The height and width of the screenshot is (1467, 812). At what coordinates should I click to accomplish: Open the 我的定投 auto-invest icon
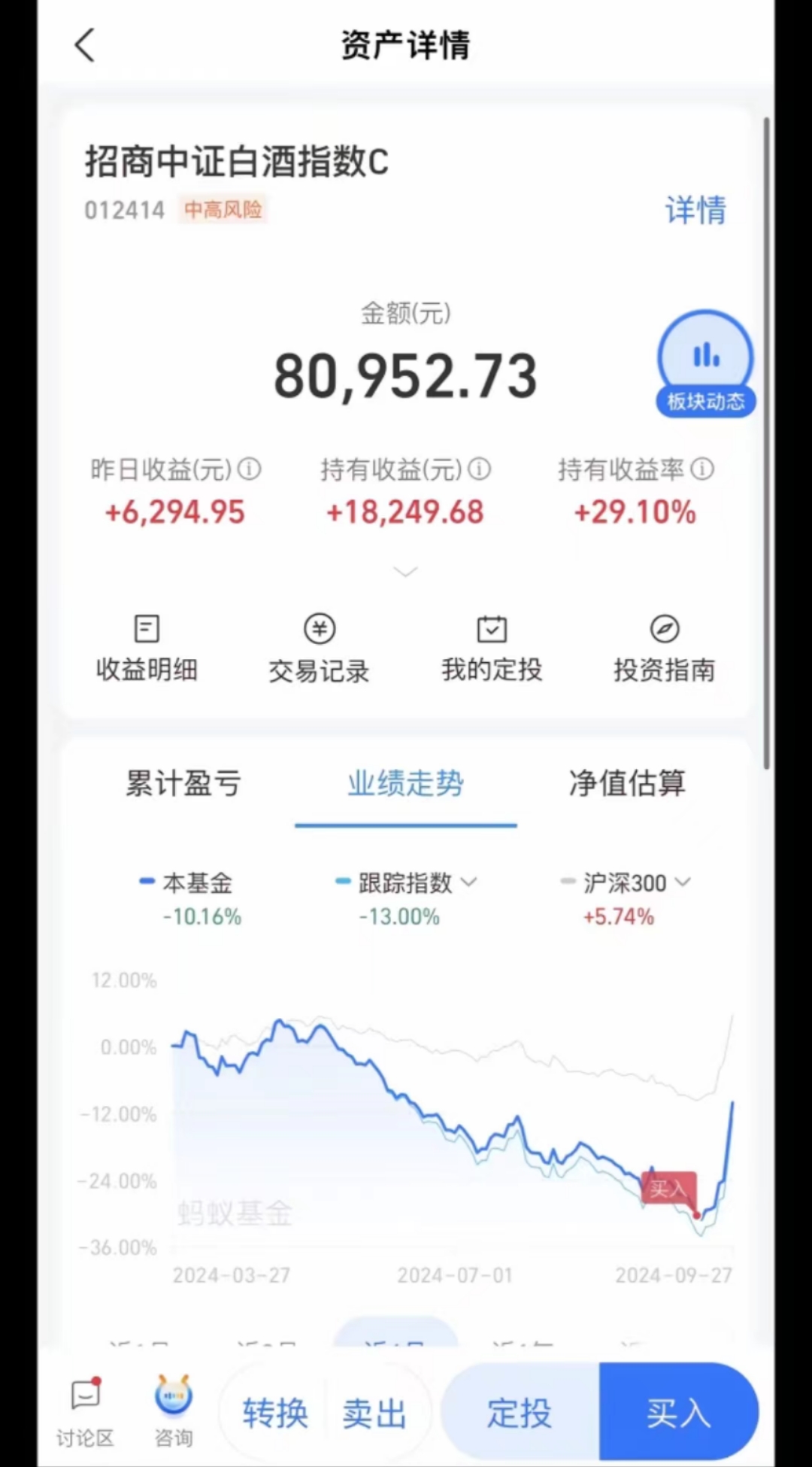[x=491, y=647]
